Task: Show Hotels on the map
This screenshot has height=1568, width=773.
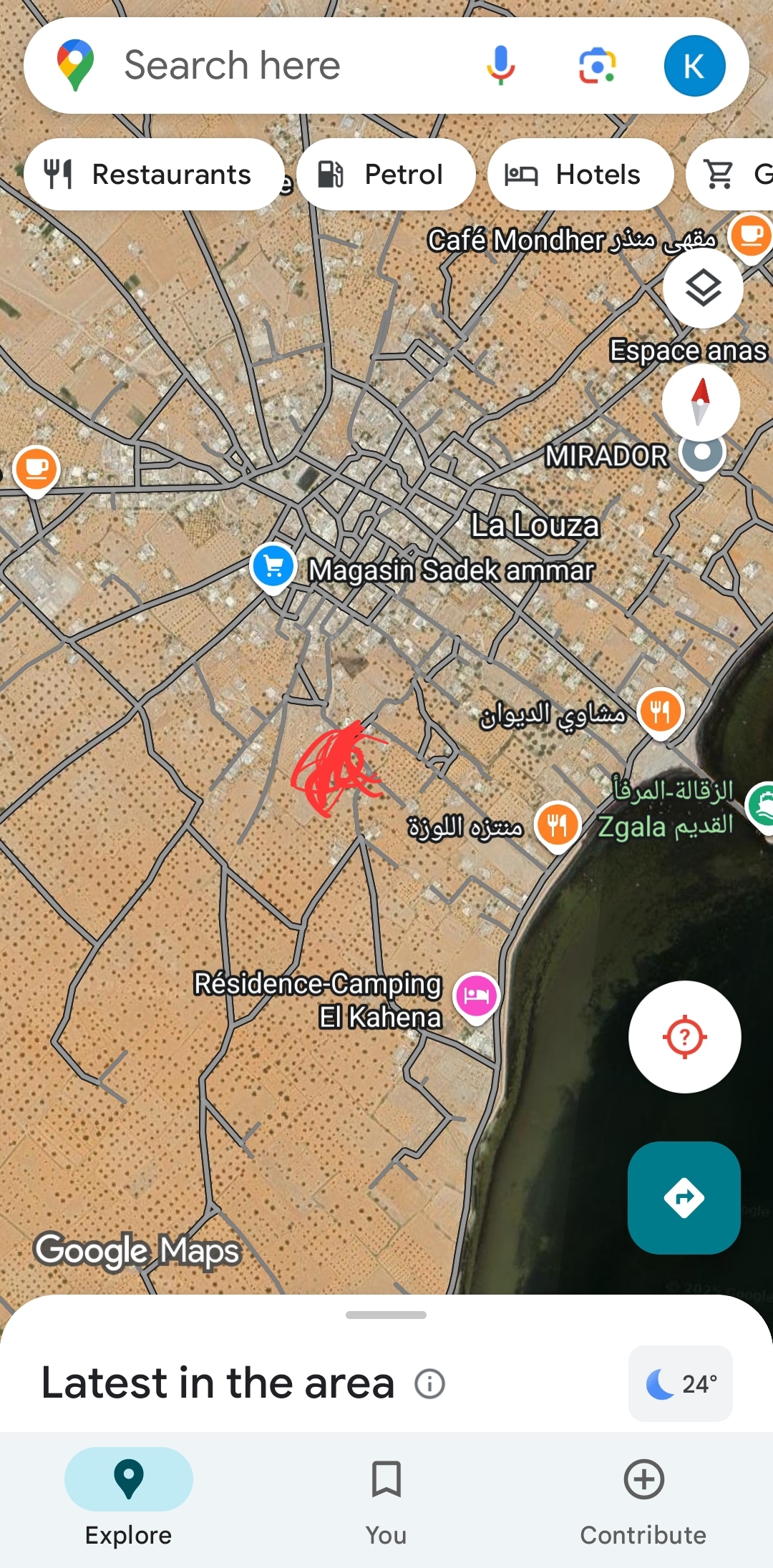Action: [x=580, y=175]
